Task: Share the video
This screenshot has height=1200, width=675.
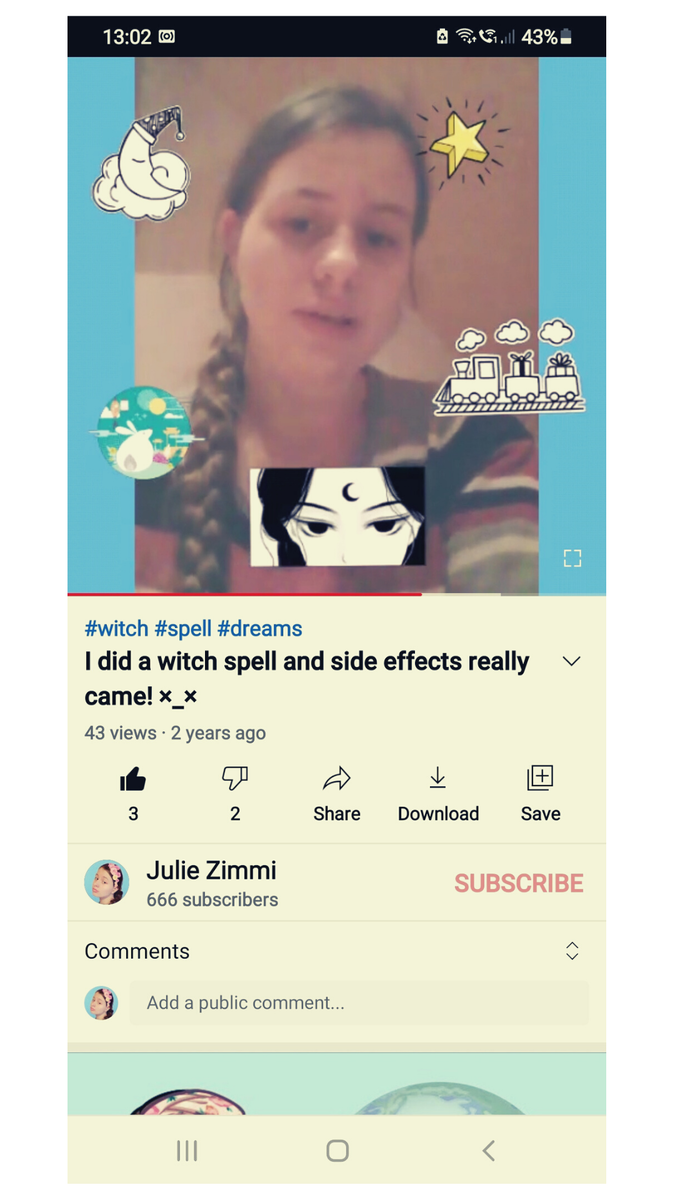Action: coord(337,794)
